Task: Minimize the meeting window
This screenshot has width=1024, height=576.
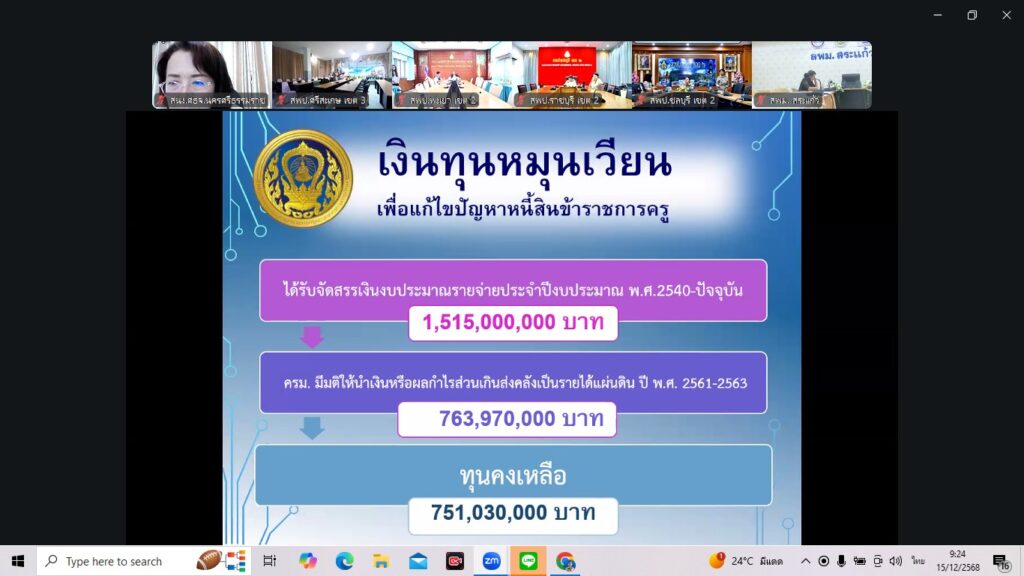Action: click(936, 15)
